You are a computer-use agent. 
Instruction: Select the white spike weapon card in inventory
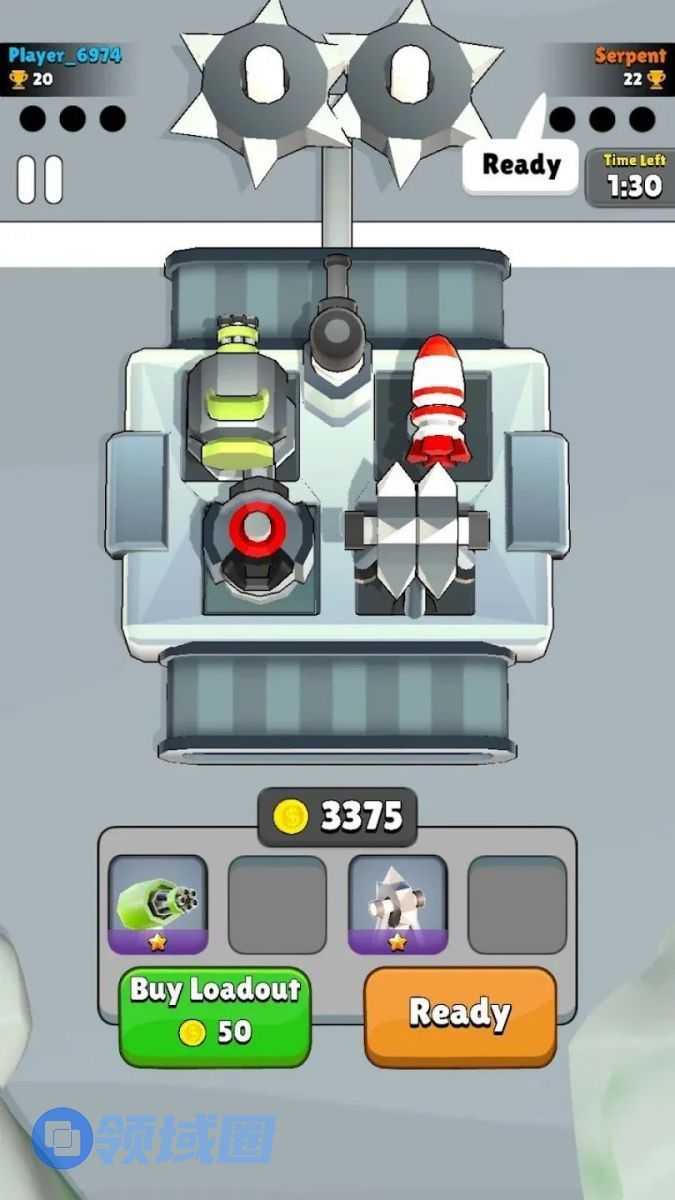(397, 903)
